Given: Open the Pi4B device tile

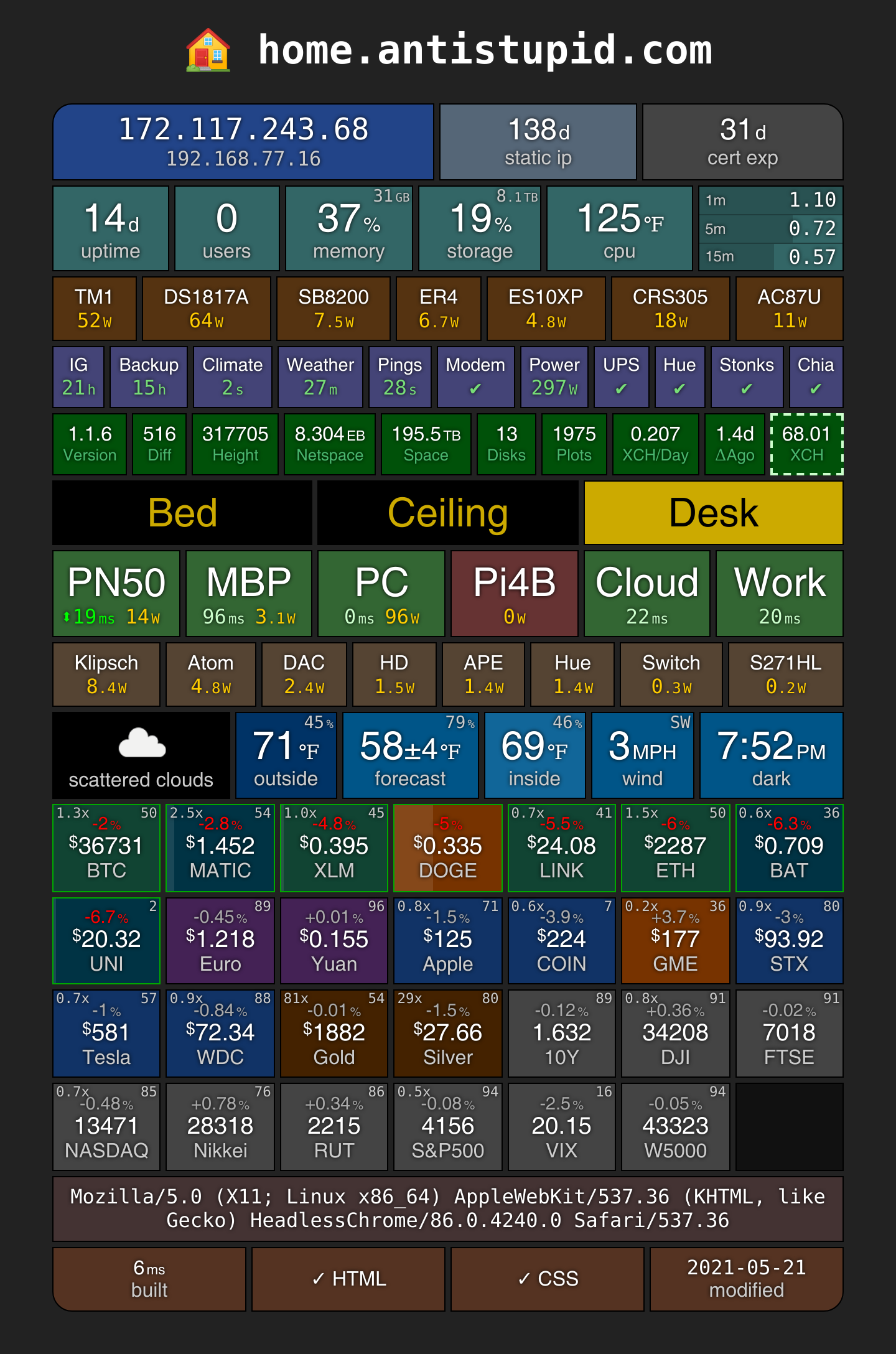Looking at the screenshot, I should [x=515, y=594].
